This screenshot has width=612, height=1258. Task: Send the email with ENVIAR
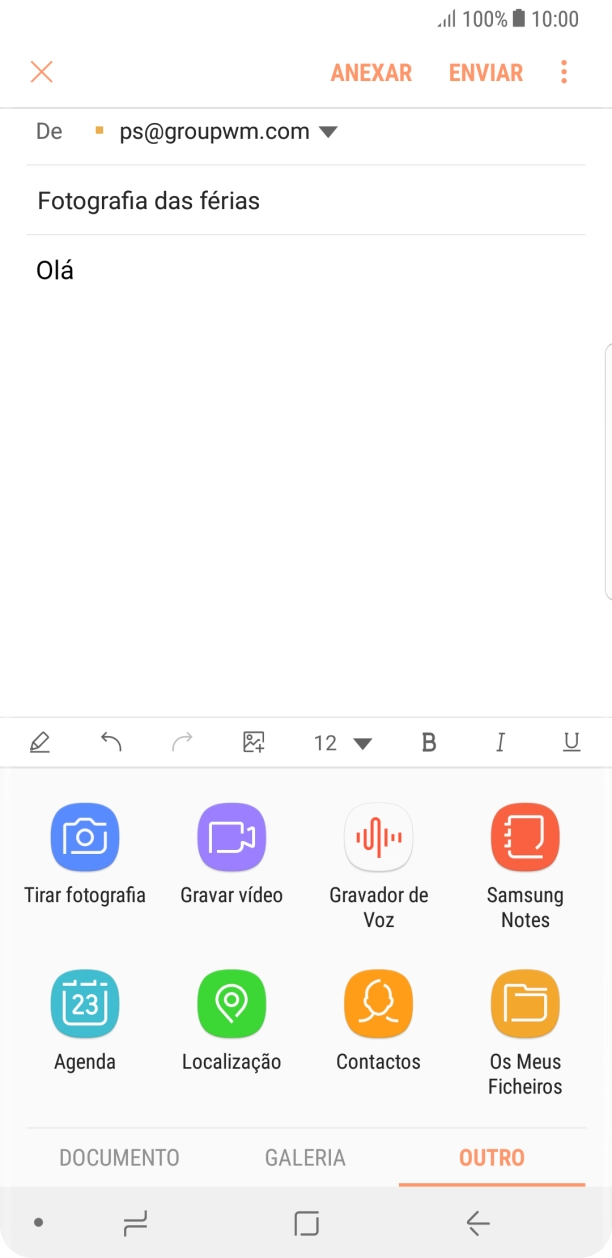coord(486,73)
